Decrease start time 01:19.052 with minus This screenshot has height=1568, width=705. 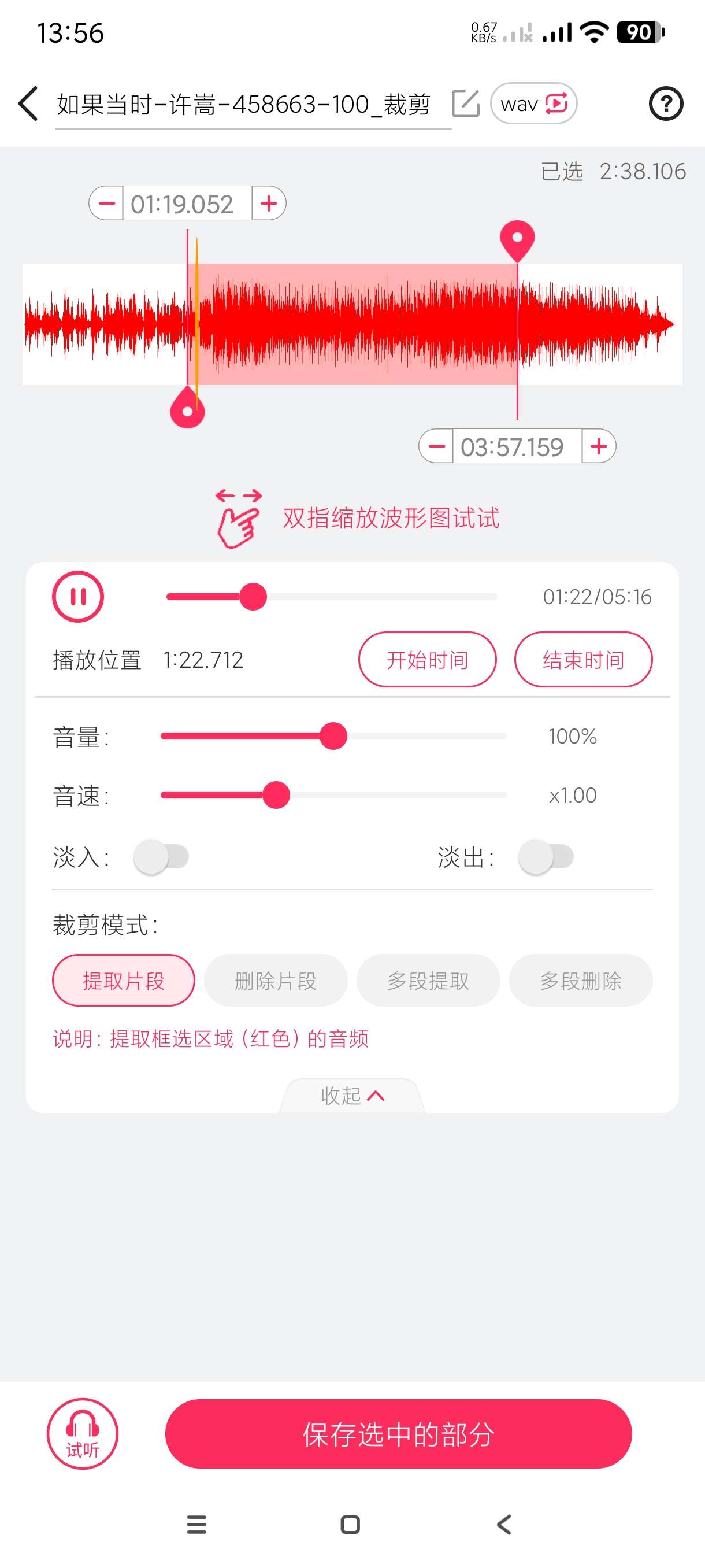pos(107,204)
